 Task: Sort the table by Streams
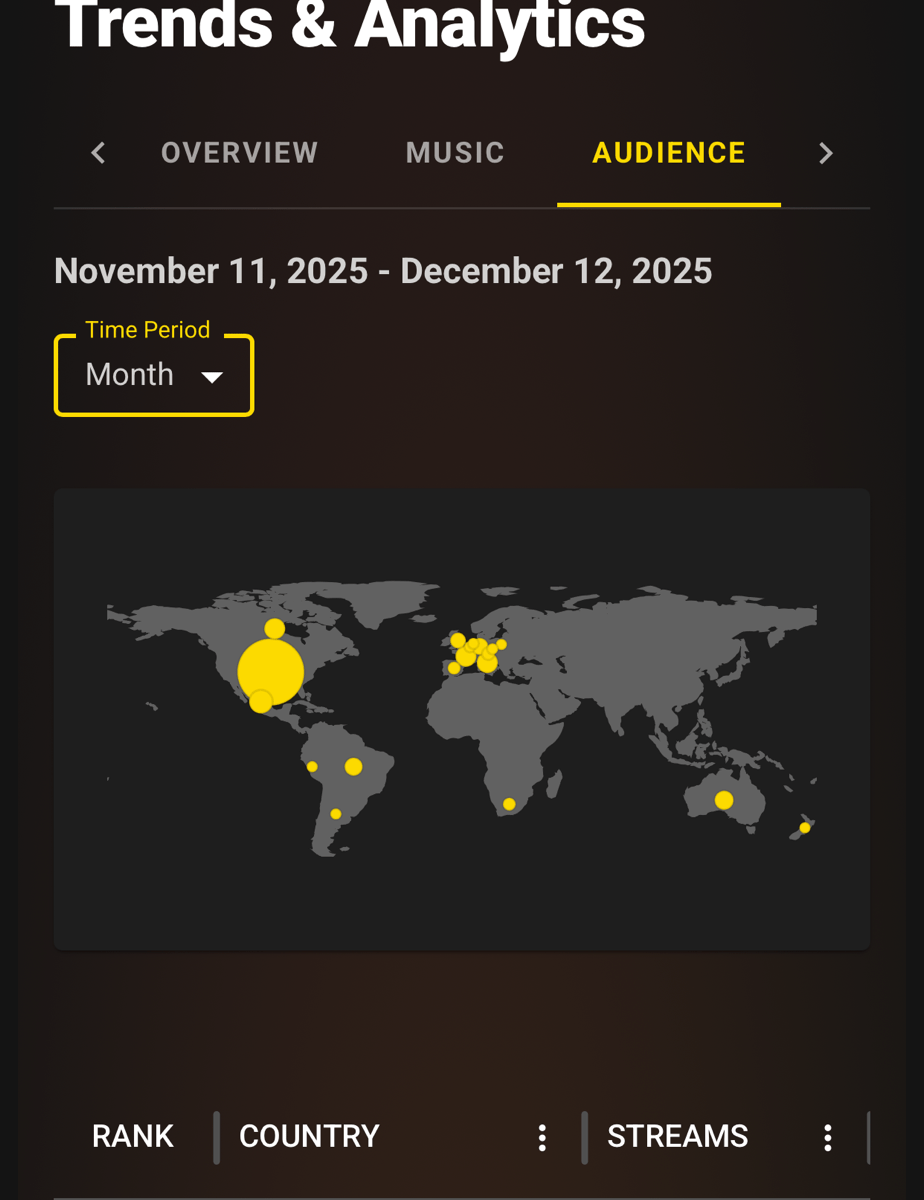point(677,1137)
